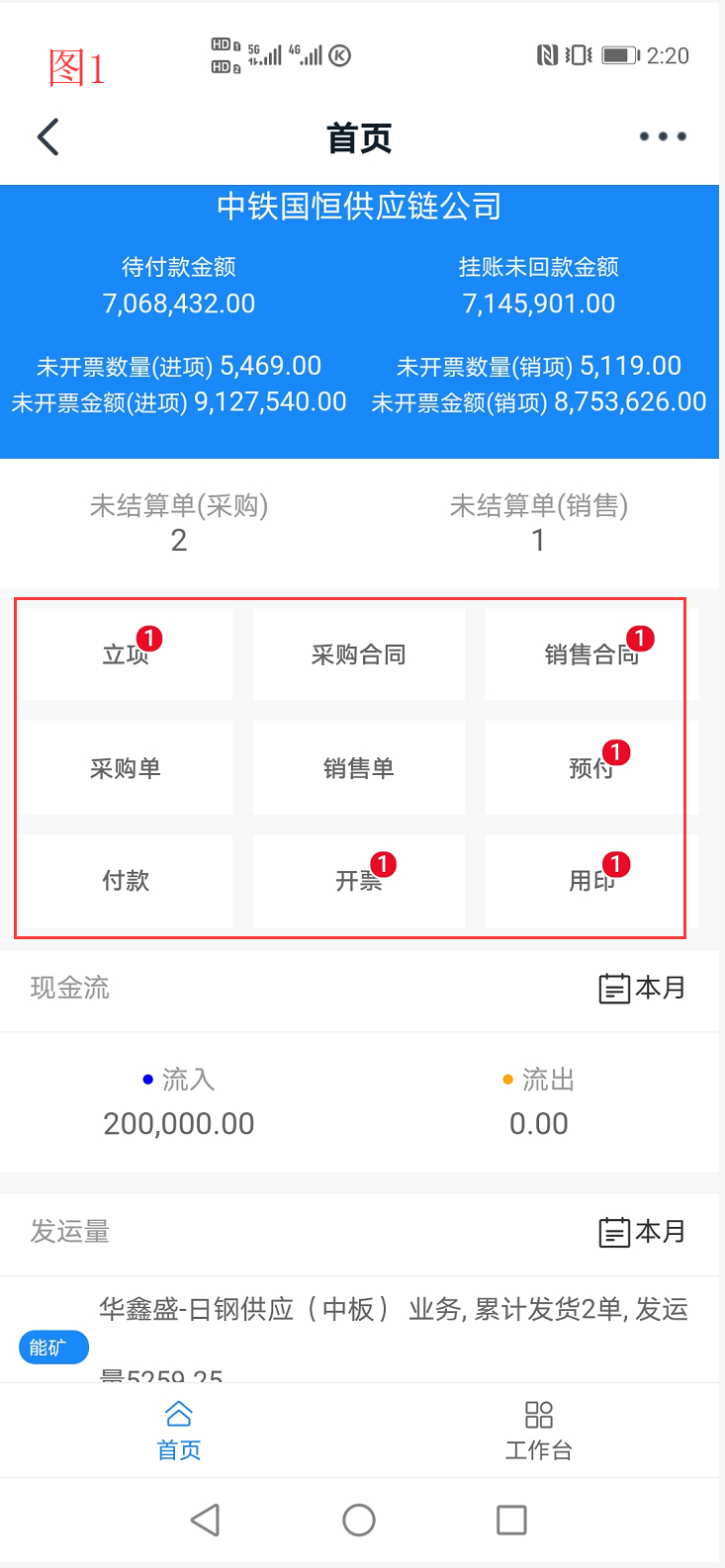Screen dimensions: 725x1568
Task: Open the 销售合同 module
Action: [x=590, y=654]
